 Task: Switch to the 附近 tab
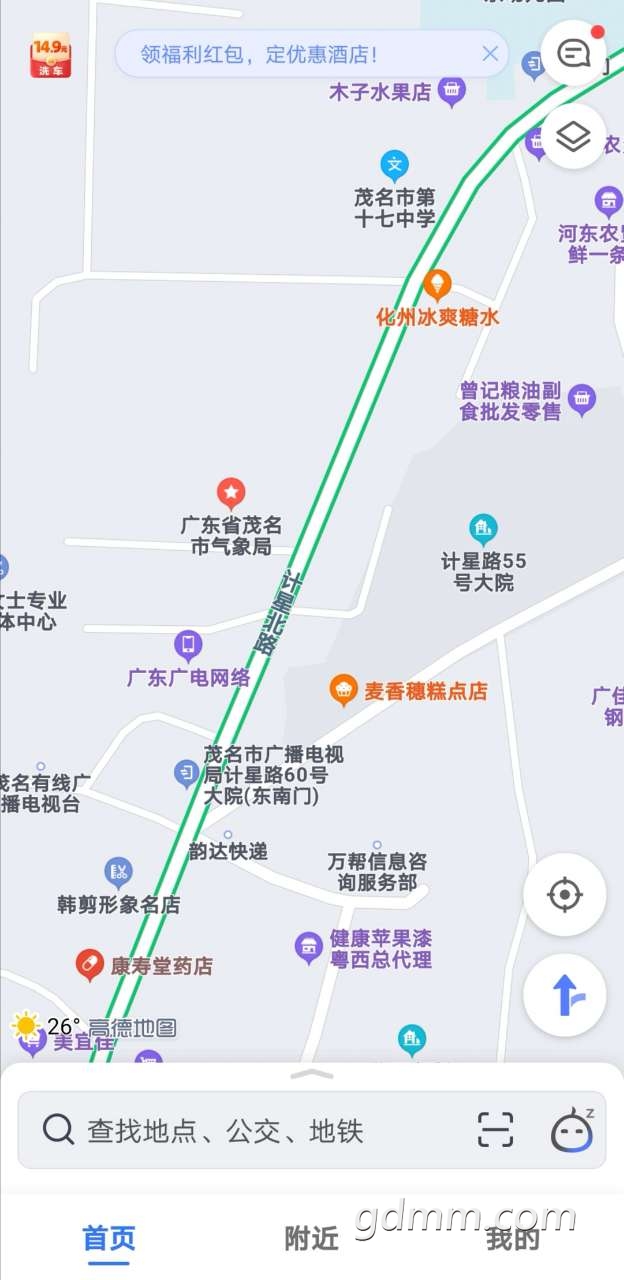tap(312, 1239)
